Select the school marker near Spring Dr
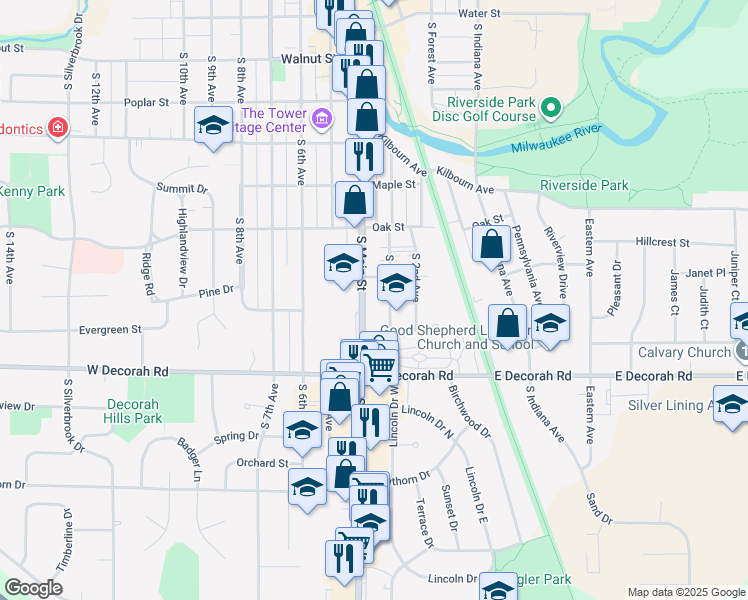The height and width of the screenshot is (600, 748). [301, 432]
